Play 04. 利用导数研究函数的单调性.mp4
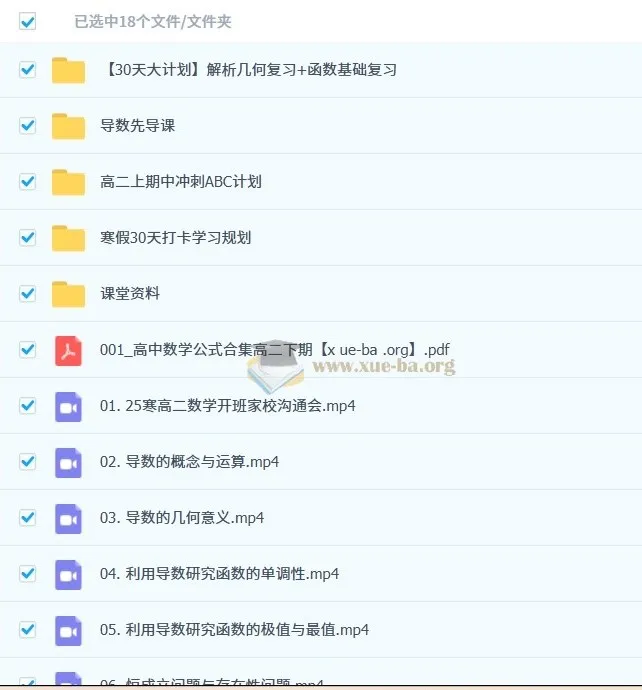The height and width of the screenshot is (690, 642). click(x=219, y=574)
